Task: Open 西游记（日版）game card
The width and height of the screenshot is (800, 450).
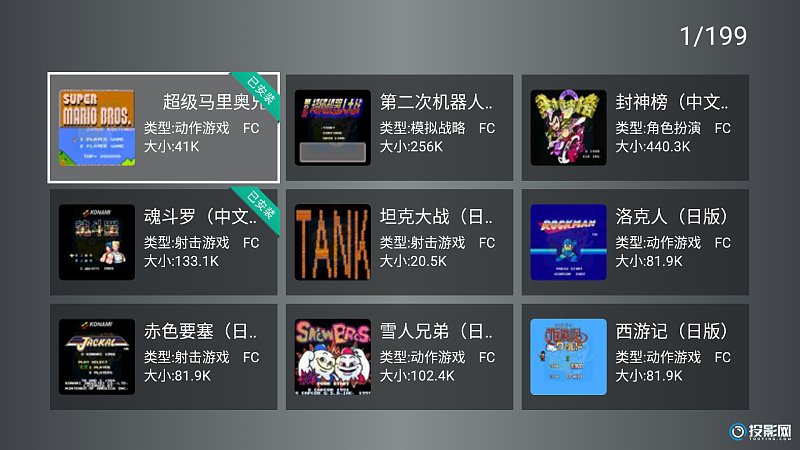Action: coord(635,356)
